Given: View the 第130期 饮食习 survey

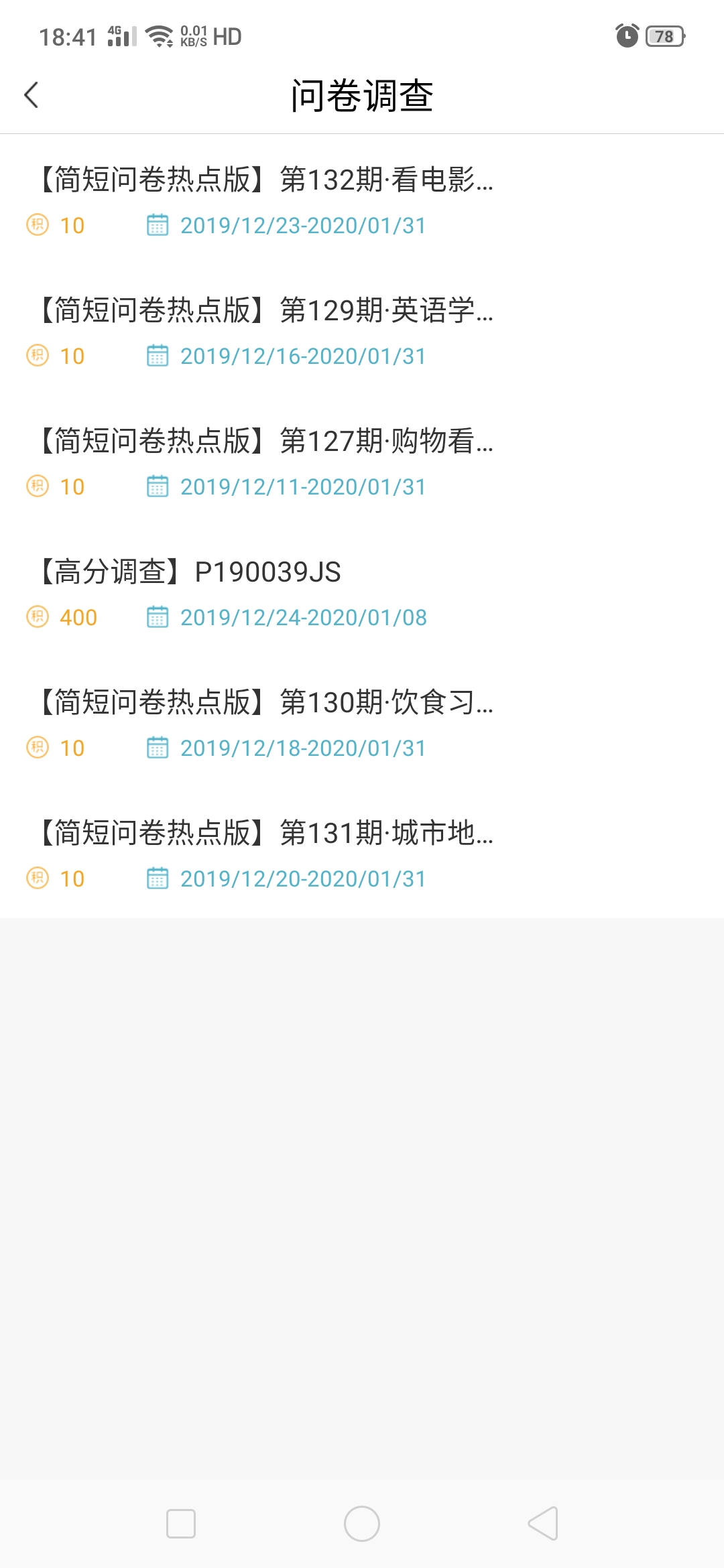Looking at the screenshot, I should click(x=362, y=722).
